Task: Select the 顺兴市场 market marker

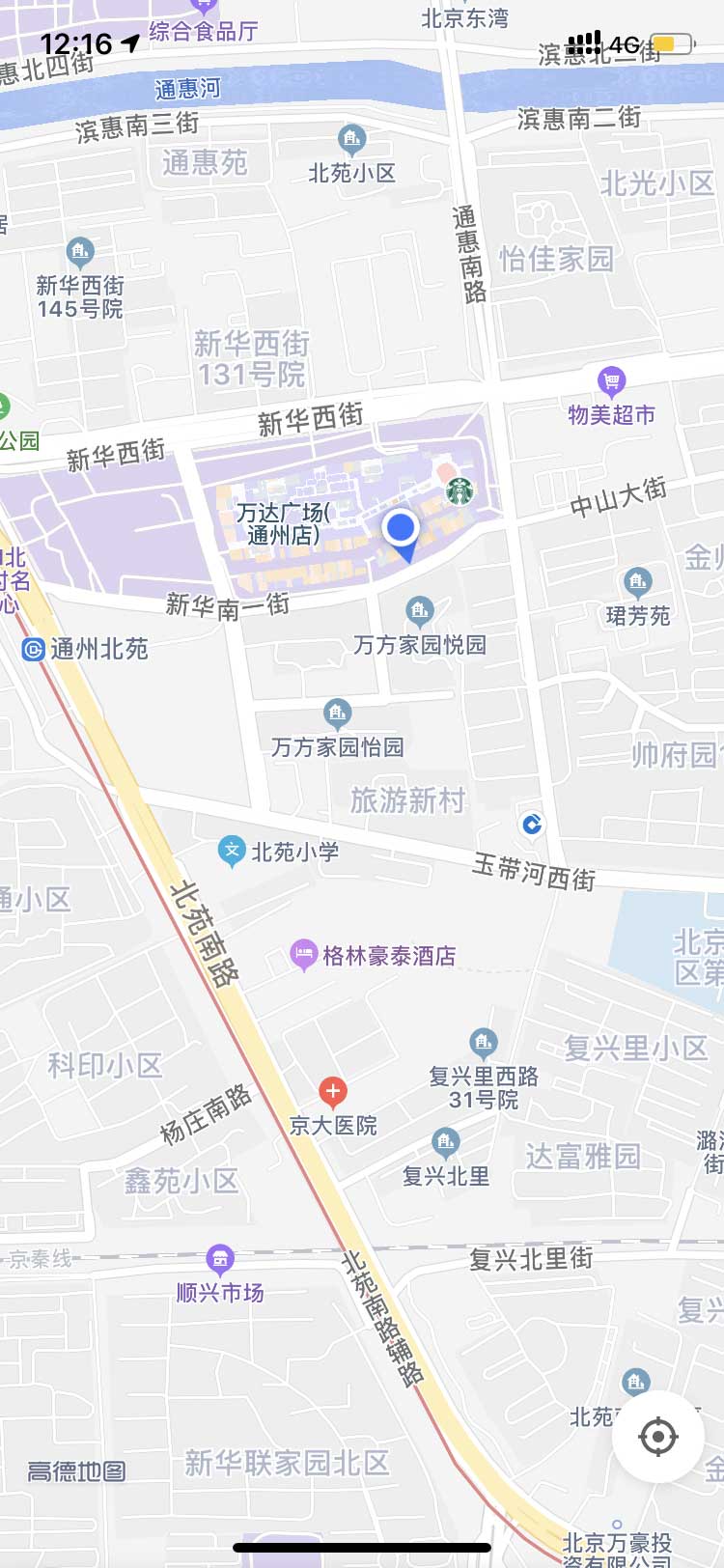Action: coord(220,1259)
